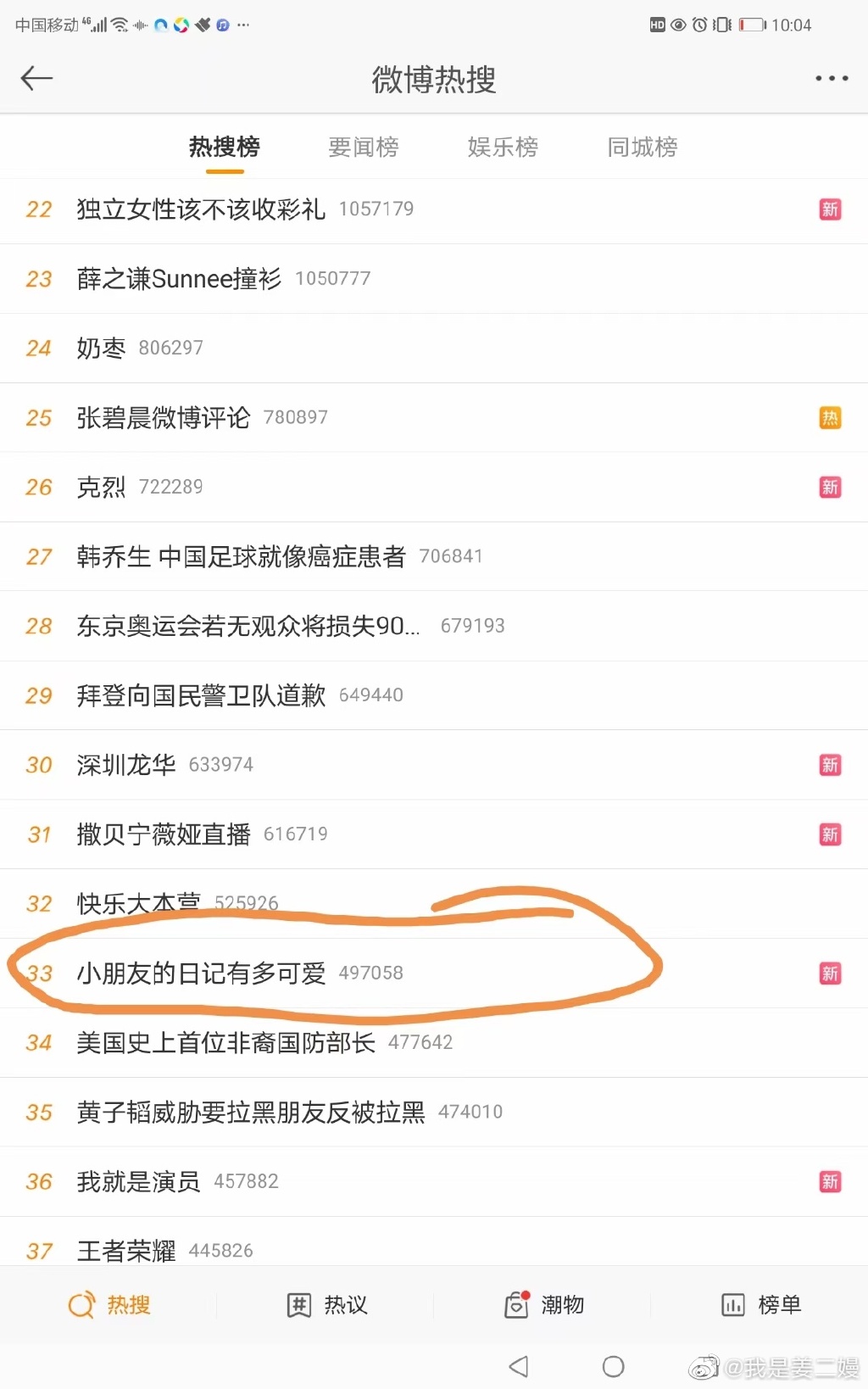Go to the 热议 bottom tab

(326, 1305)
